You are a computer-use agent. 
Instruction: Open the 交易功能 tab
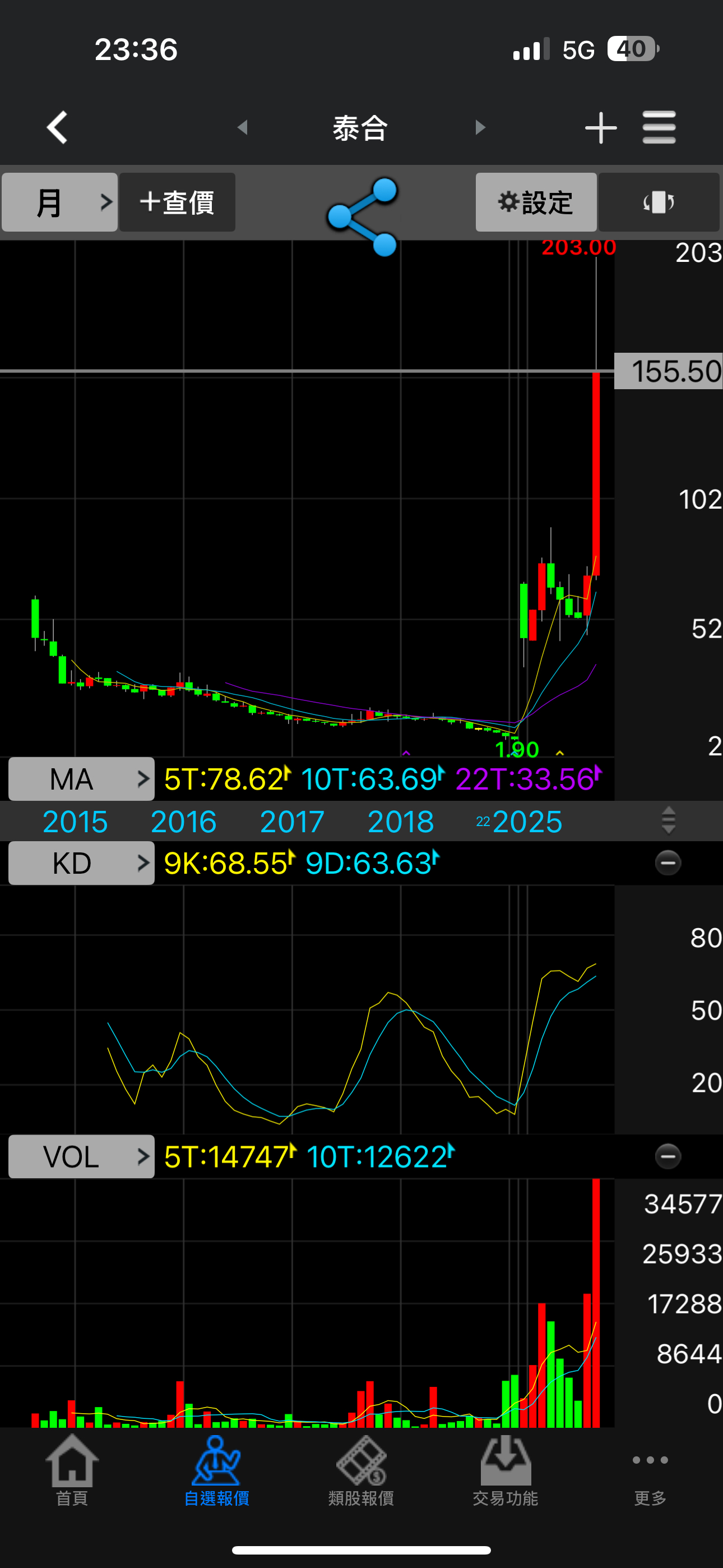pos(505,1470)
